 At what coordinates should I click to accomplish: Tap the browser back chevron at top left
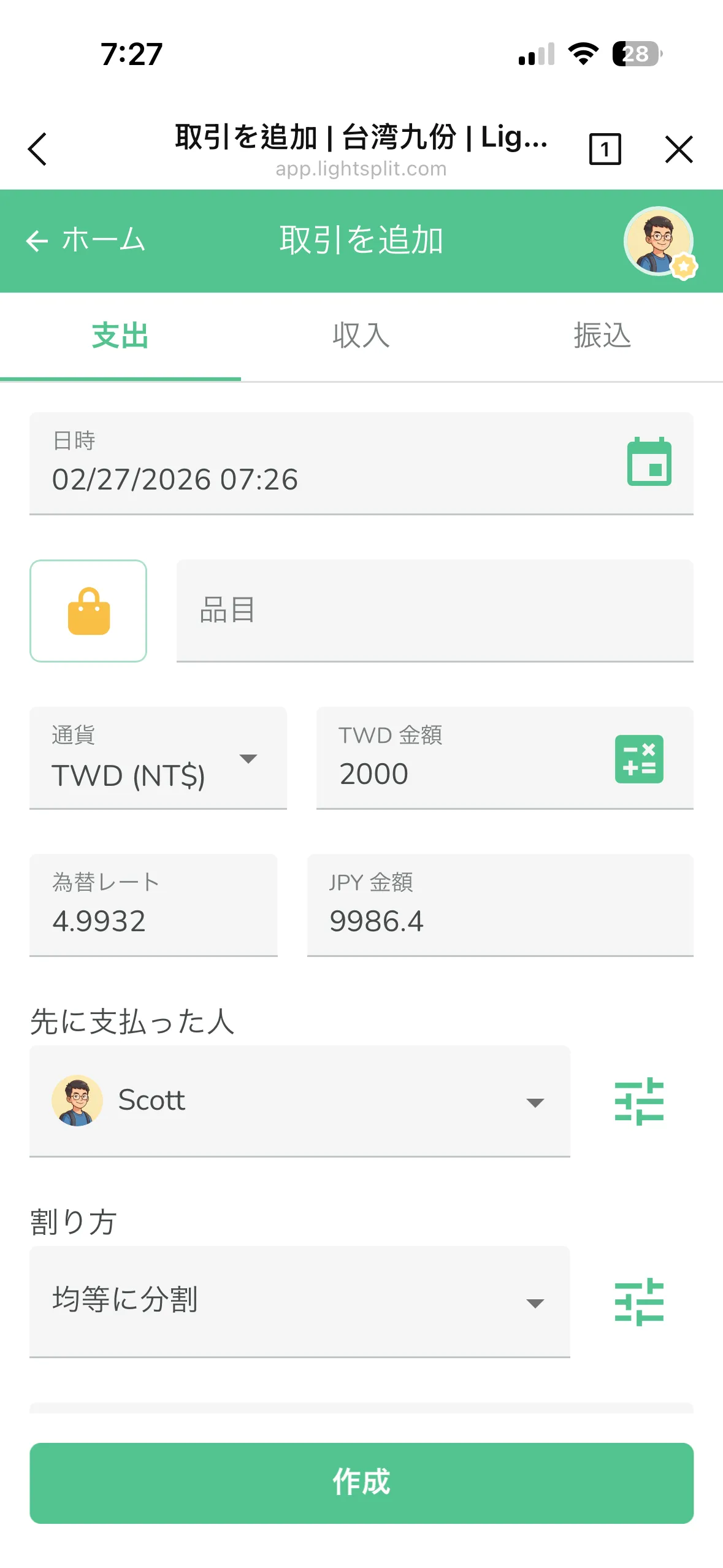(x=37, y=149)
